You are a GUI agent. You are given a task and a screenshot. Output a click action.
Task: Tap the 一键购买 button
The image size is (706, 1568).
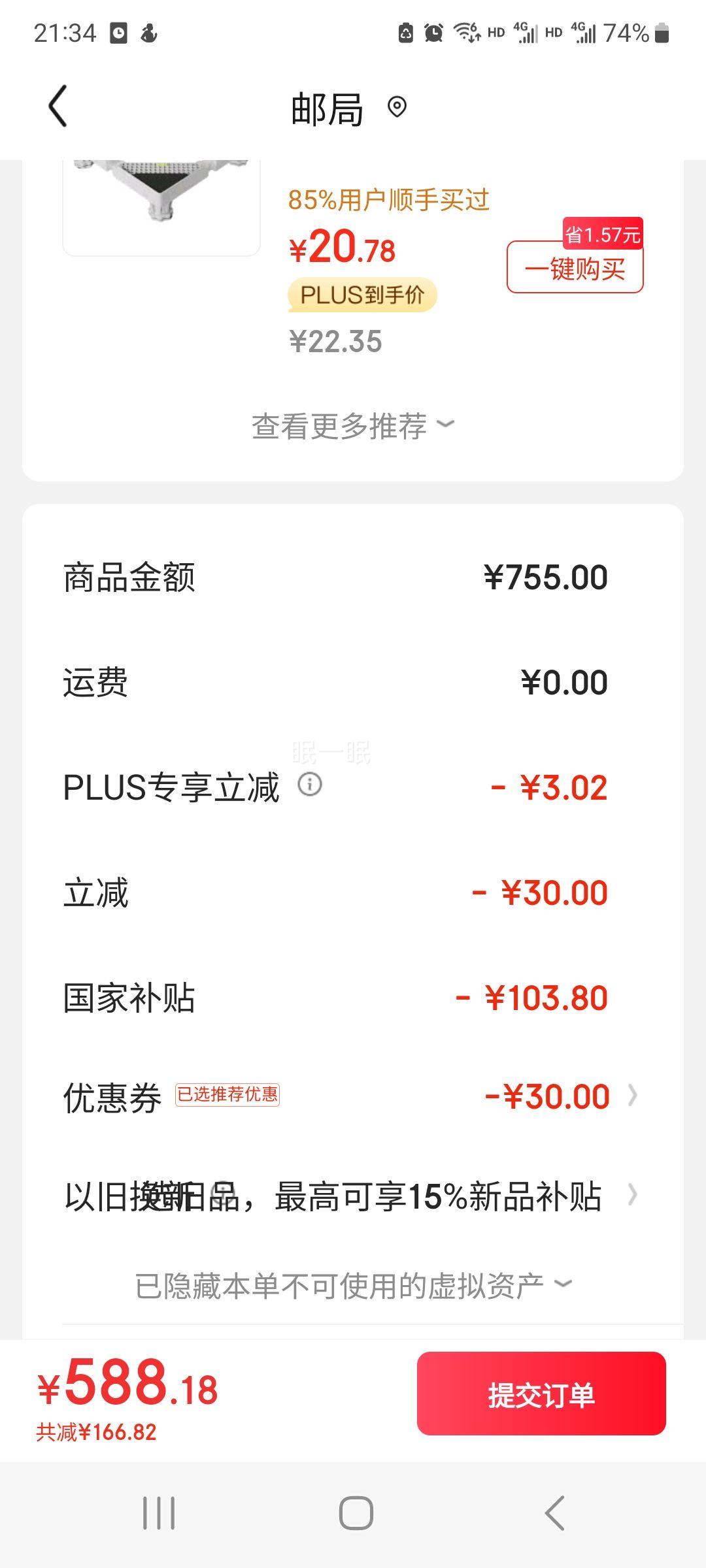tap(575, 268)
